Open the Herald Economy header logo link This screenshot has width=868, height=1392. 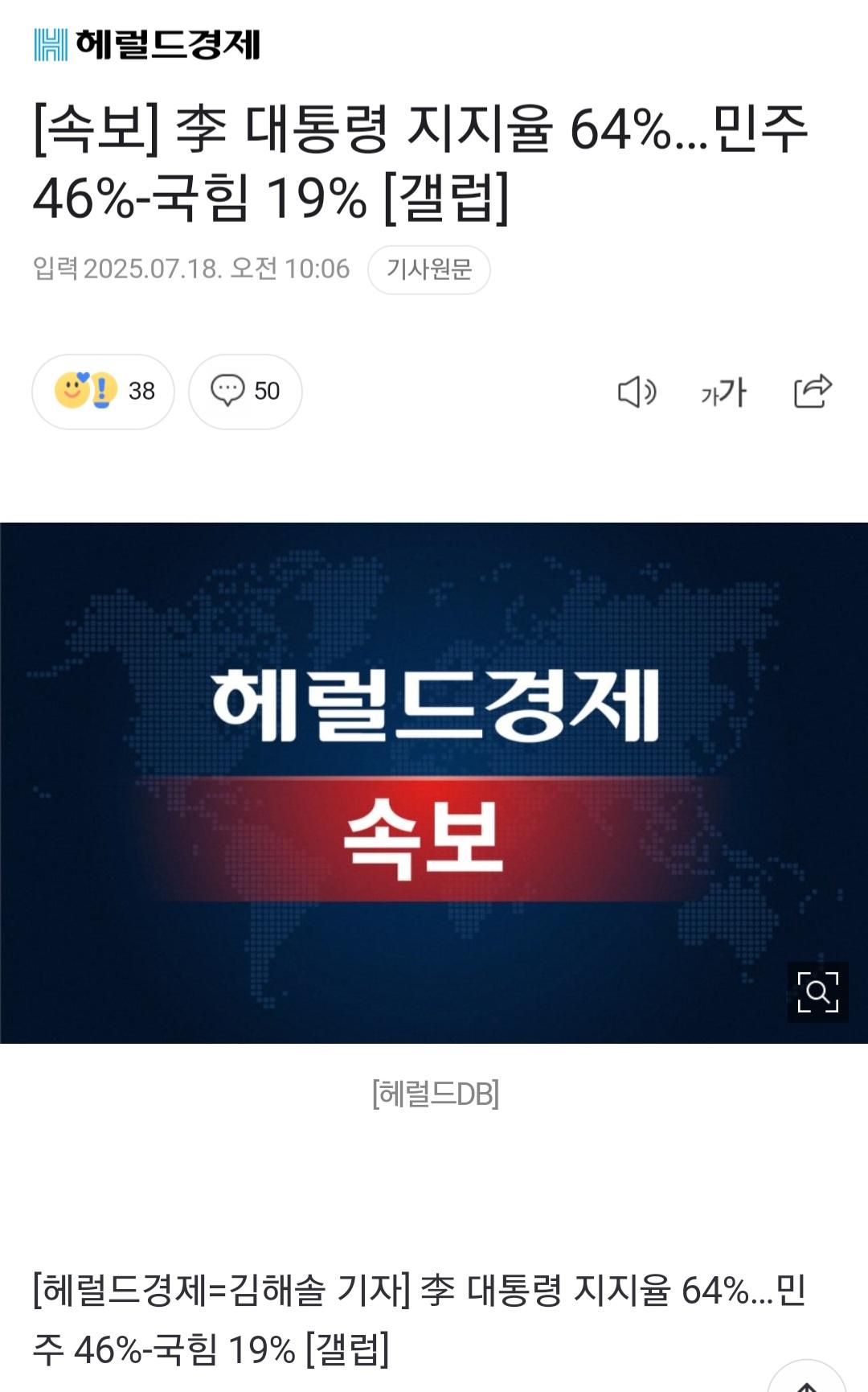coord(147,44)
